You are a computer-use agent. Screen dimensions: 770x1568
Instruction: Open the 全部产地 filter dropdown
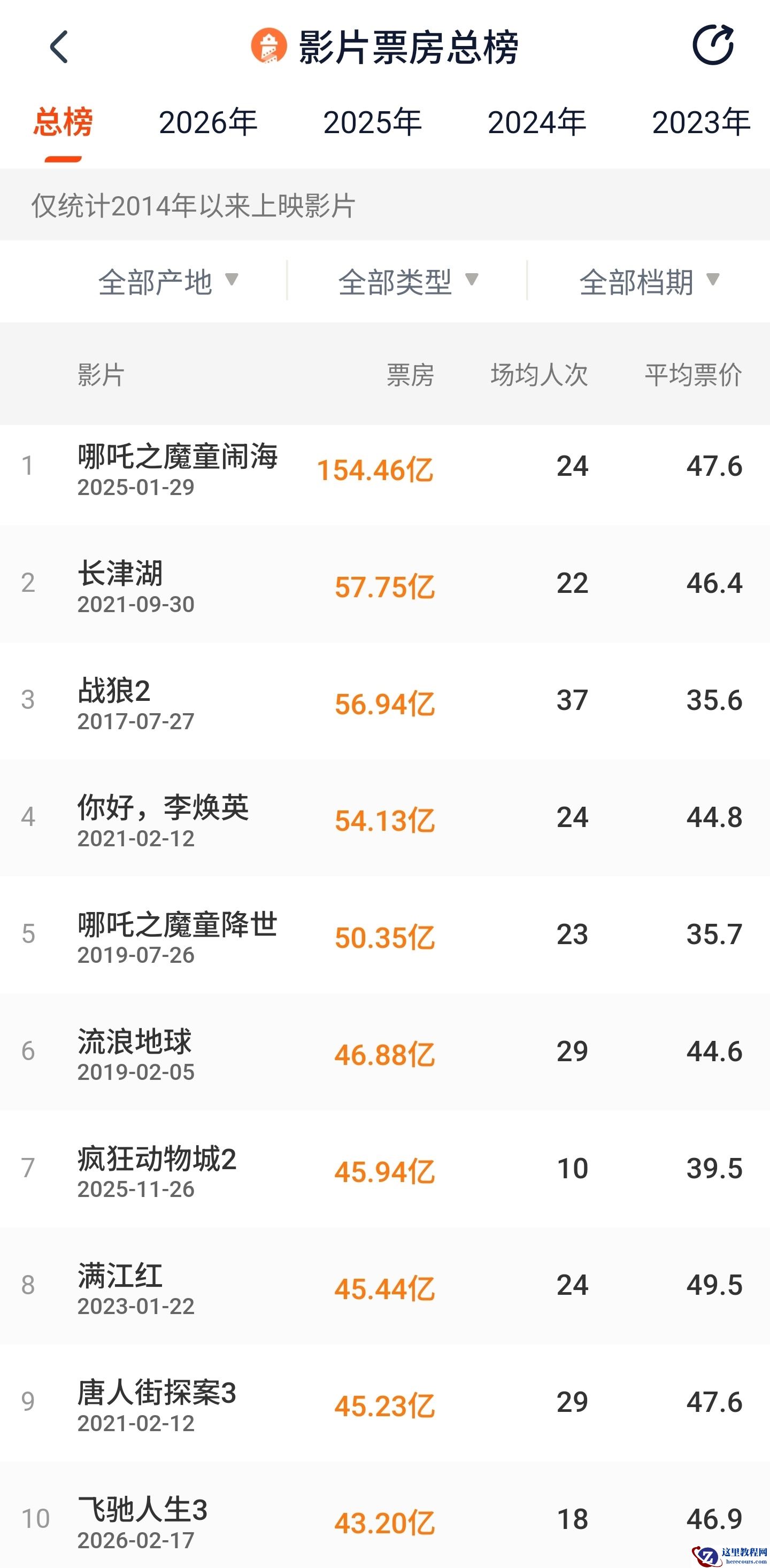pos(167,280)
